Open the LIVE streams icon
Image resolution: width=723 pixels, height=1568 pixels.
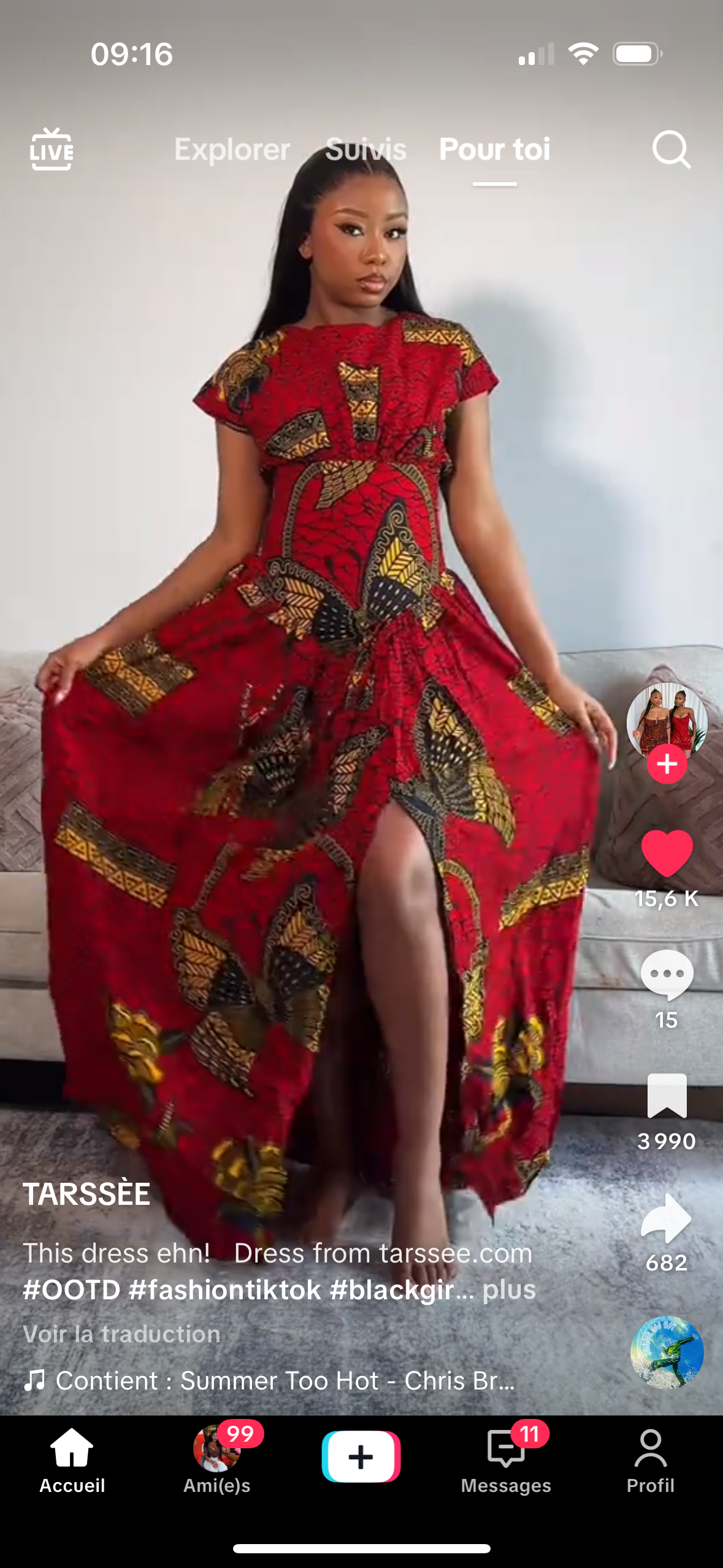point(52,150)
